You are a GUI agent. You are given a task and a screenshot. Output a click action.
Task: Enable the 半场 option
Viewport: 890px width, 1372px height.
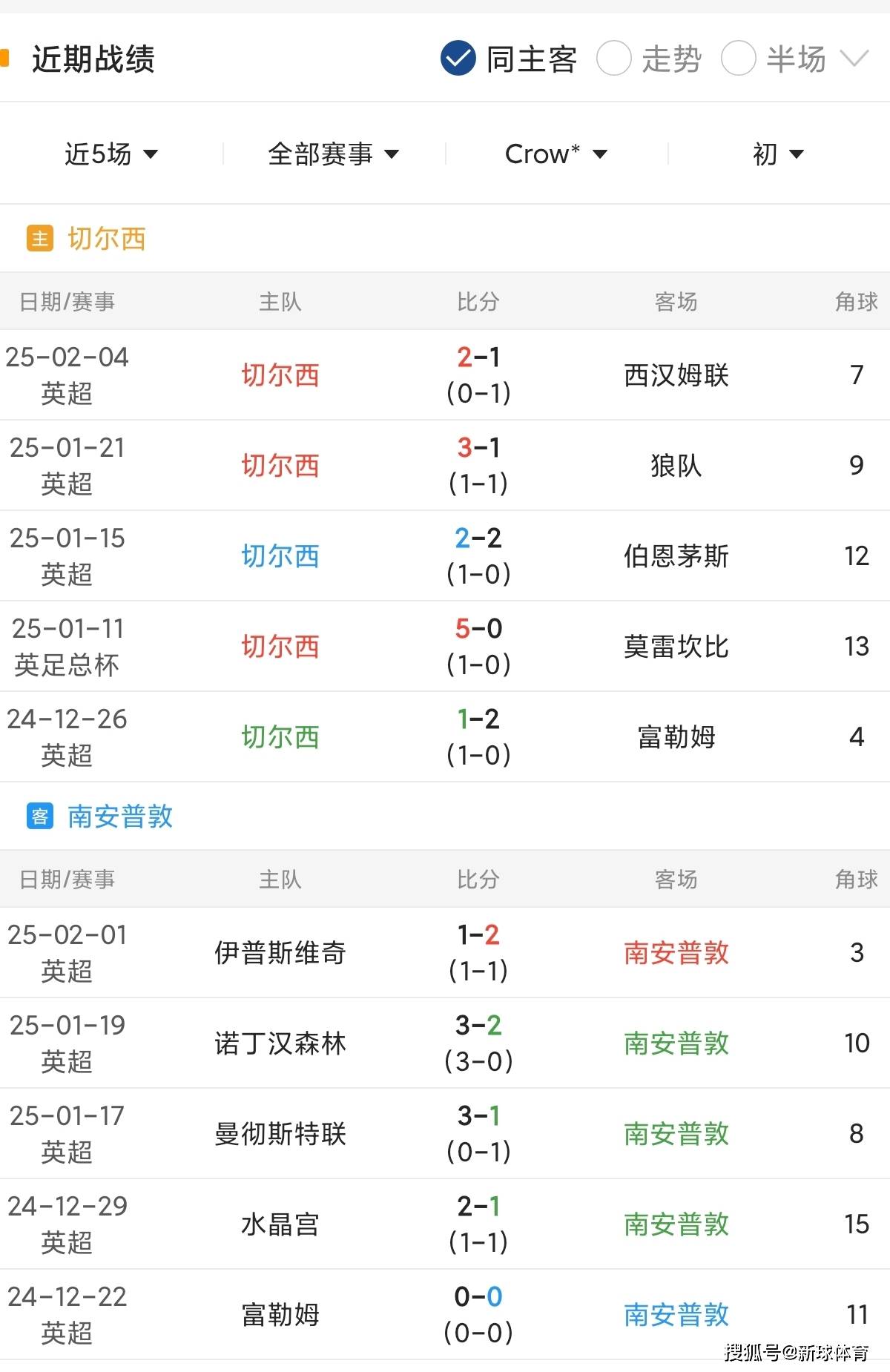pos(739,59)
